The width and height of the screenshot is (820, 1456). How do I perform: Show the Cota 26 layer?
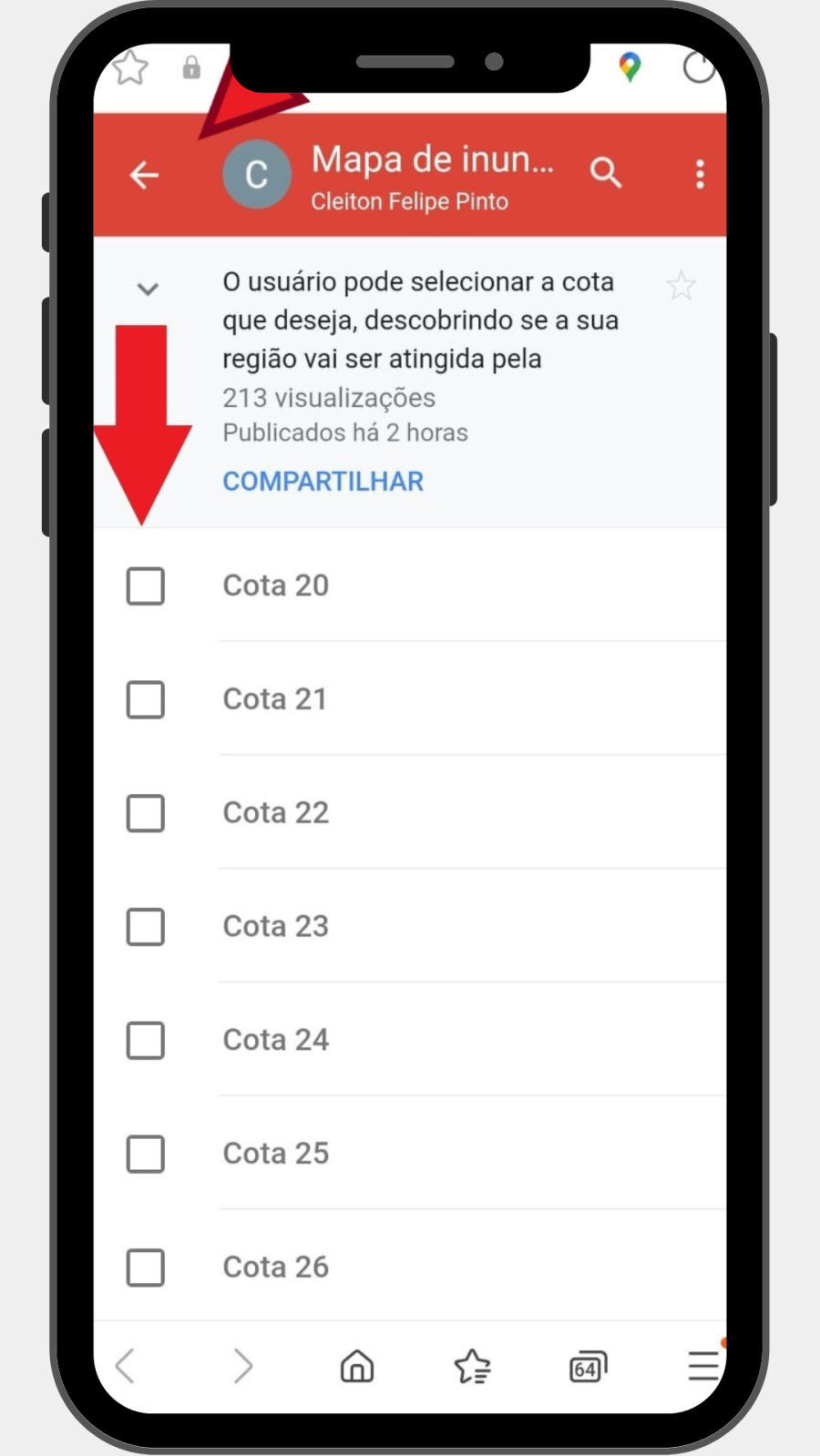click(x=146, y=1268)
